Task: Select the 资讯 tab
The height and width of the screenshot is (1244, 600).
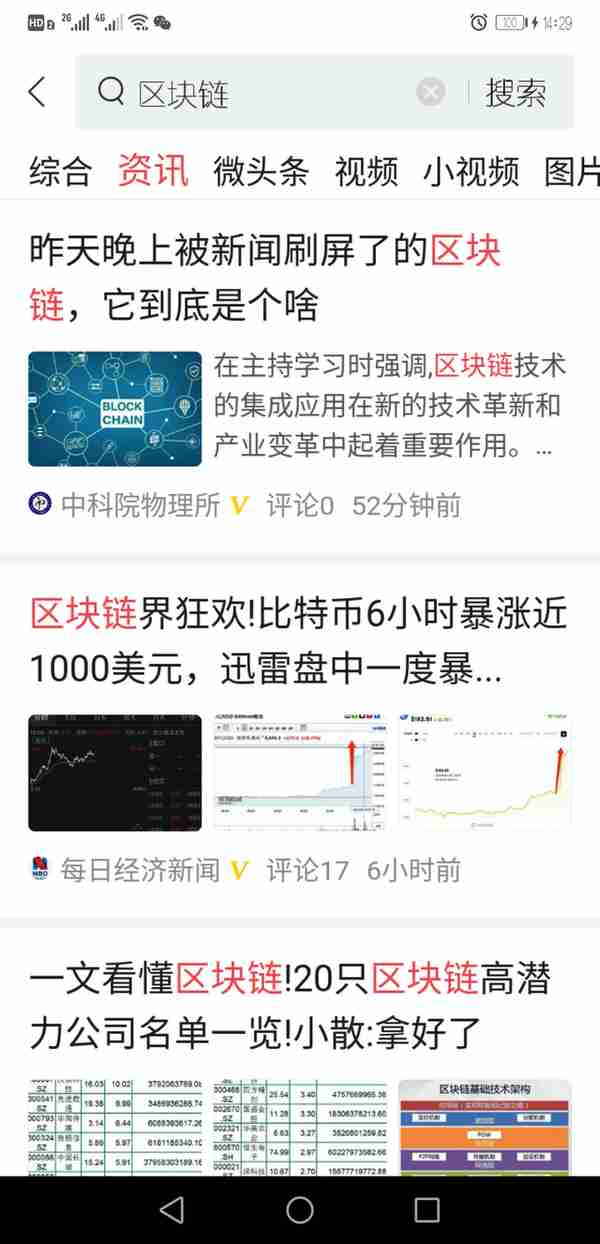Action: [152, 171]
